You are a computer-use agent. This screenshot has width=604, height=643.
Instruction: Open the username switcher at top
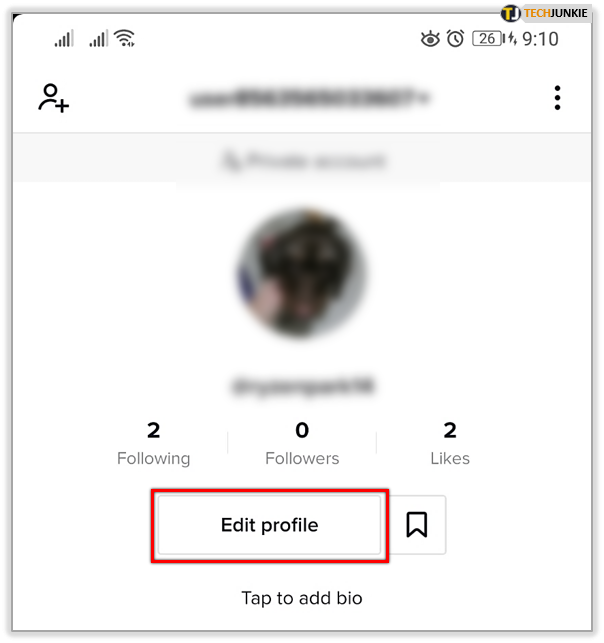coord(301,98)
